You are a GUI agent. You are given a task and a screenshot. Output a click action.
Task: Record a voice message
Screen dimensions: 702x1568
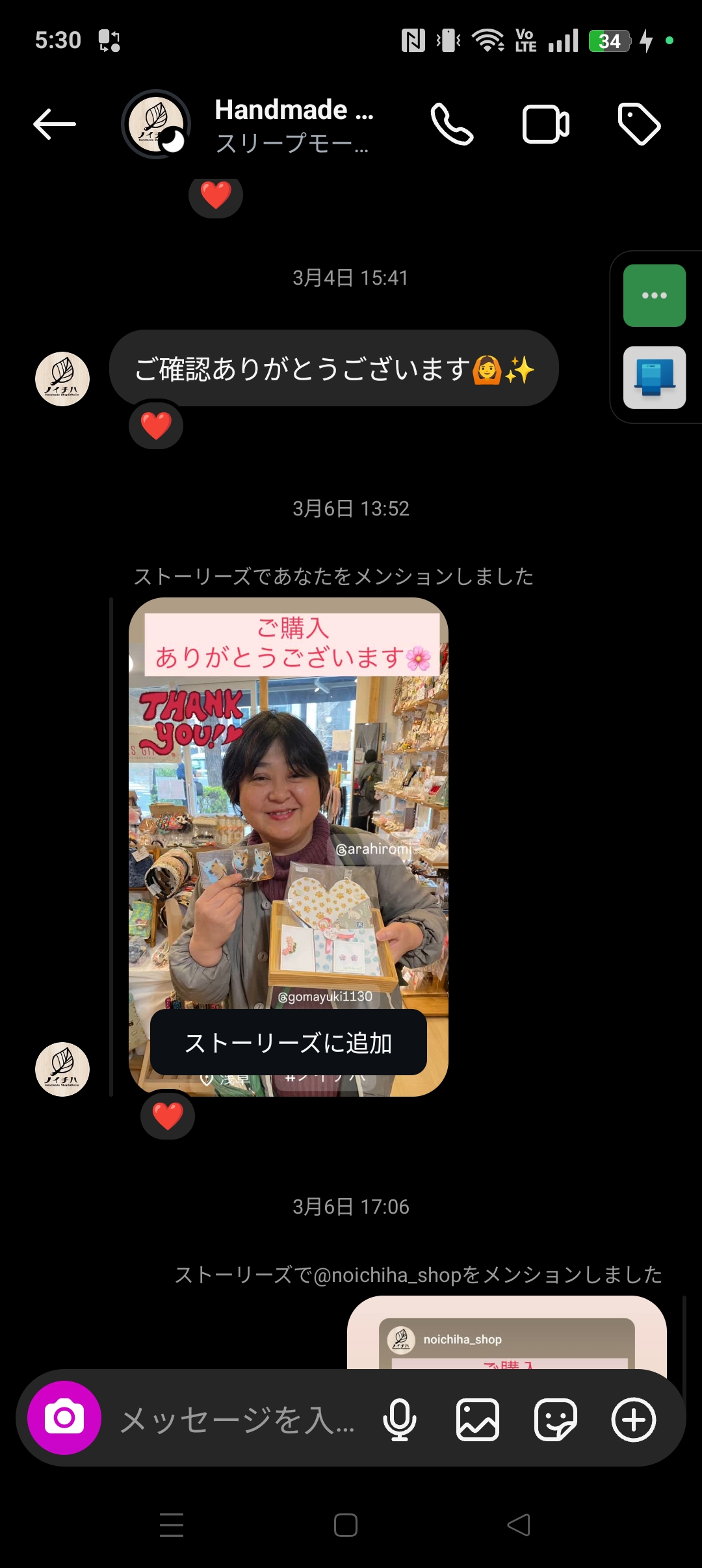[399, 1419]
